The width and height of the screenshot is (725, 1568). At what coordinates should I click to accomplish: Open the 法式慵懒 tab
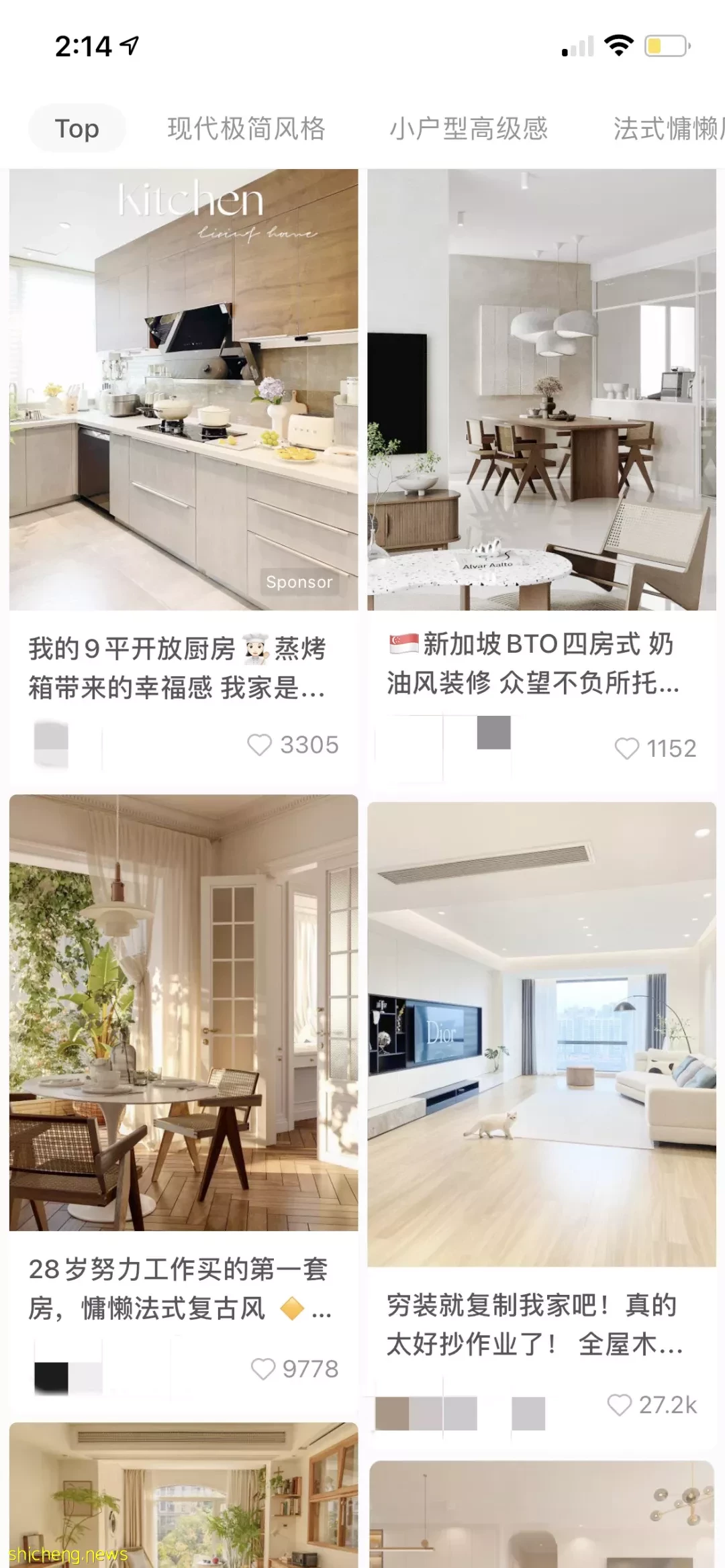tap(667, 128)
